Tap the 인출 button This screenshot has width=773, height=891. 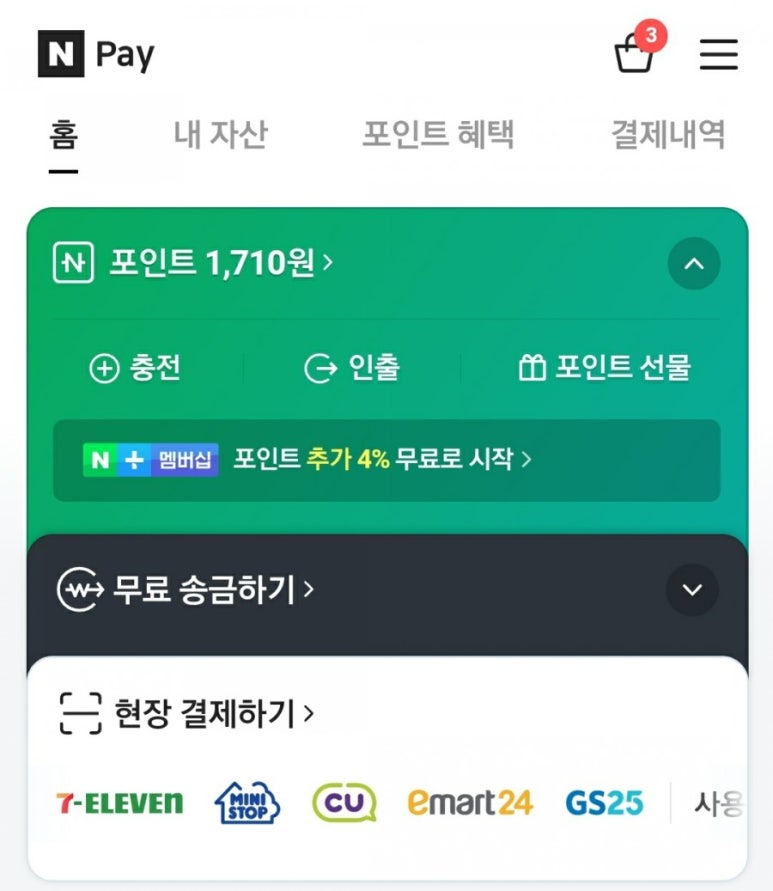[351, 368]
